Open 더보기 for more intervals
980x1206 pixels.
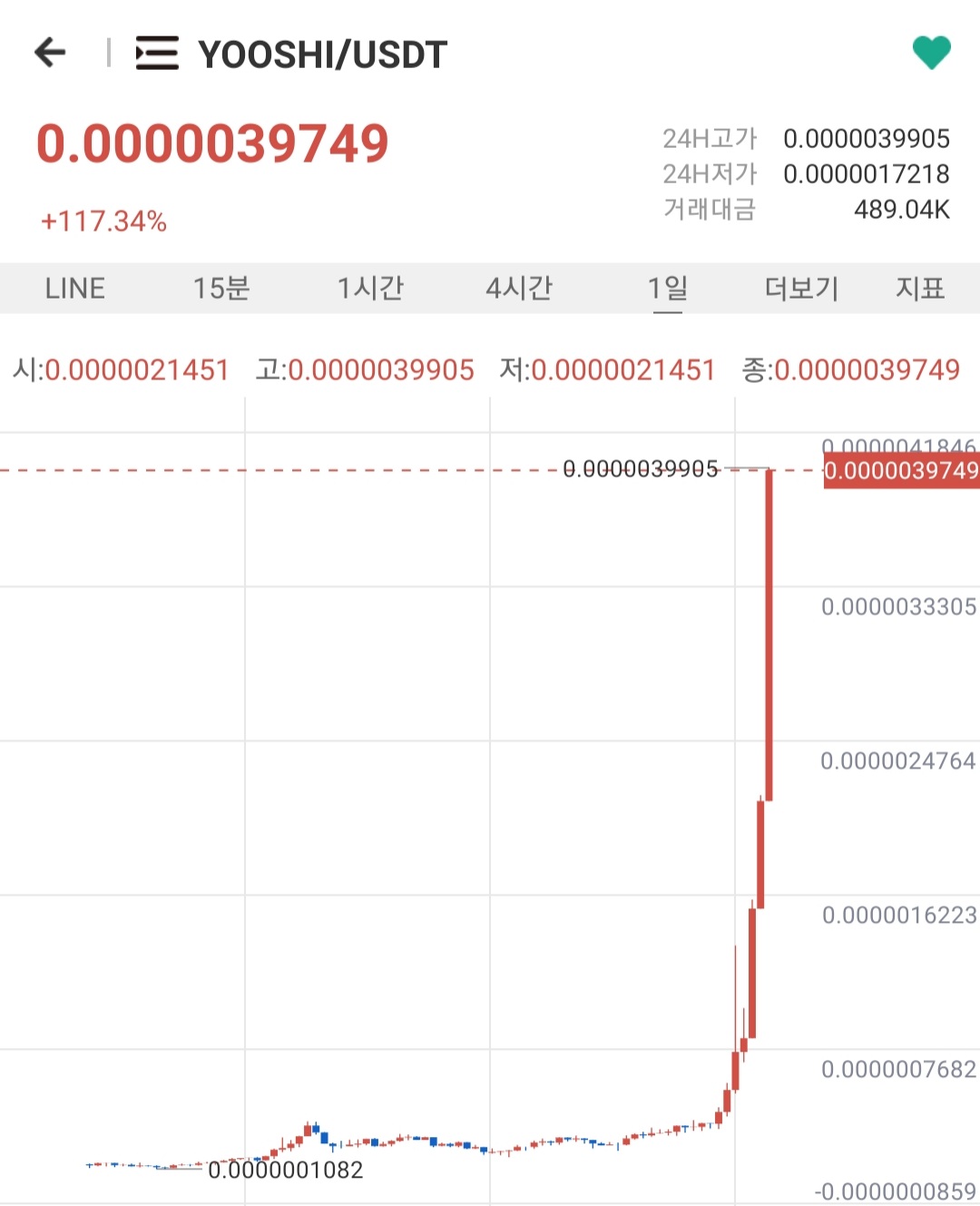(802, 289)
